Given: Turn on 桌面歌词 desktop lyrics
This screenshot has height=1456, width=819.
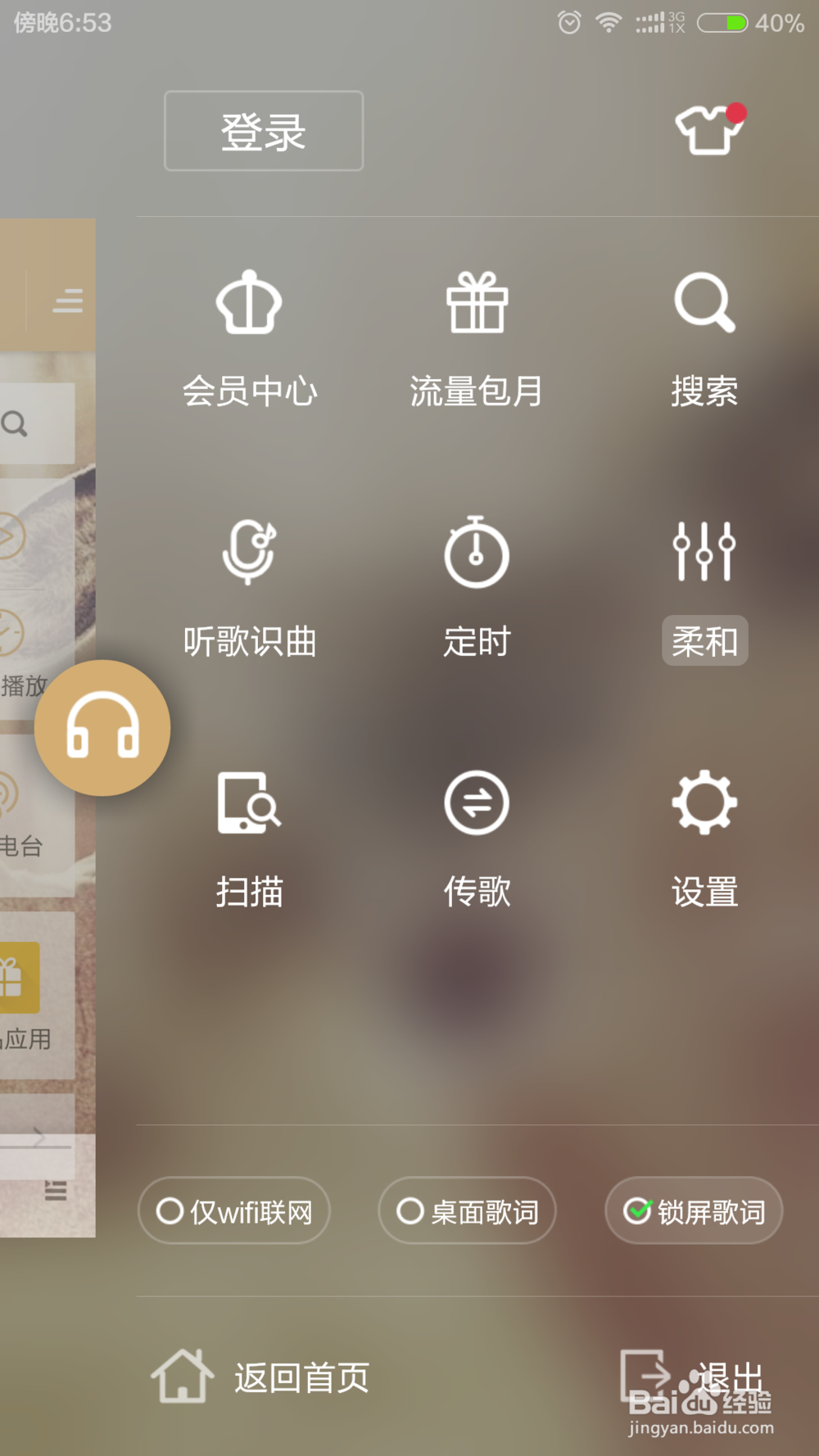Looking at the screenshot, I should pyautogui.click(x=467, y=1210).
